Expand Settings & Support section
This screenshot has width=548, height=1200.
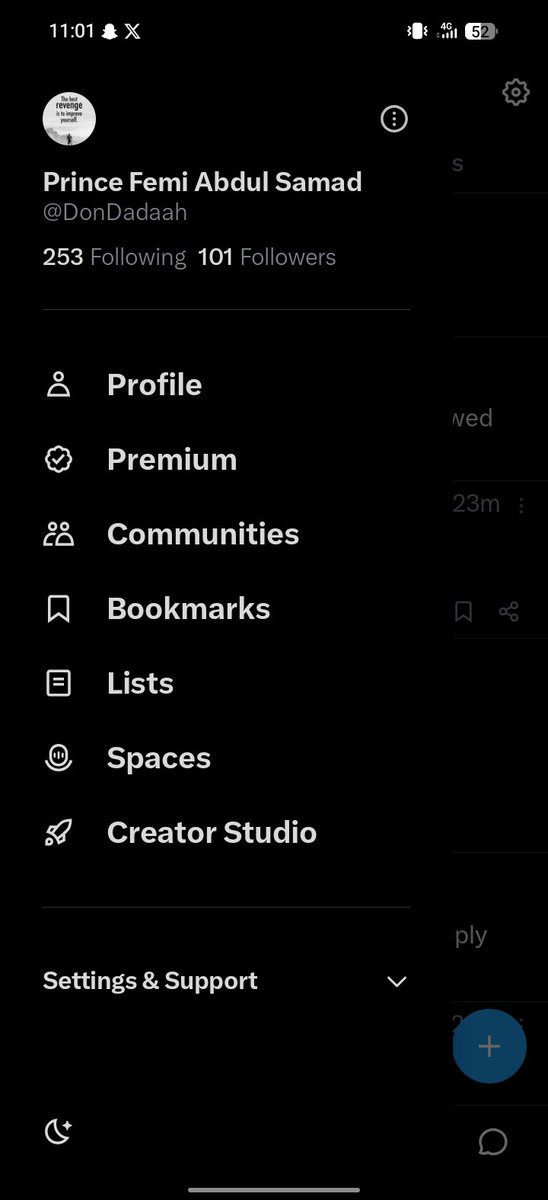tap(226, 981)
